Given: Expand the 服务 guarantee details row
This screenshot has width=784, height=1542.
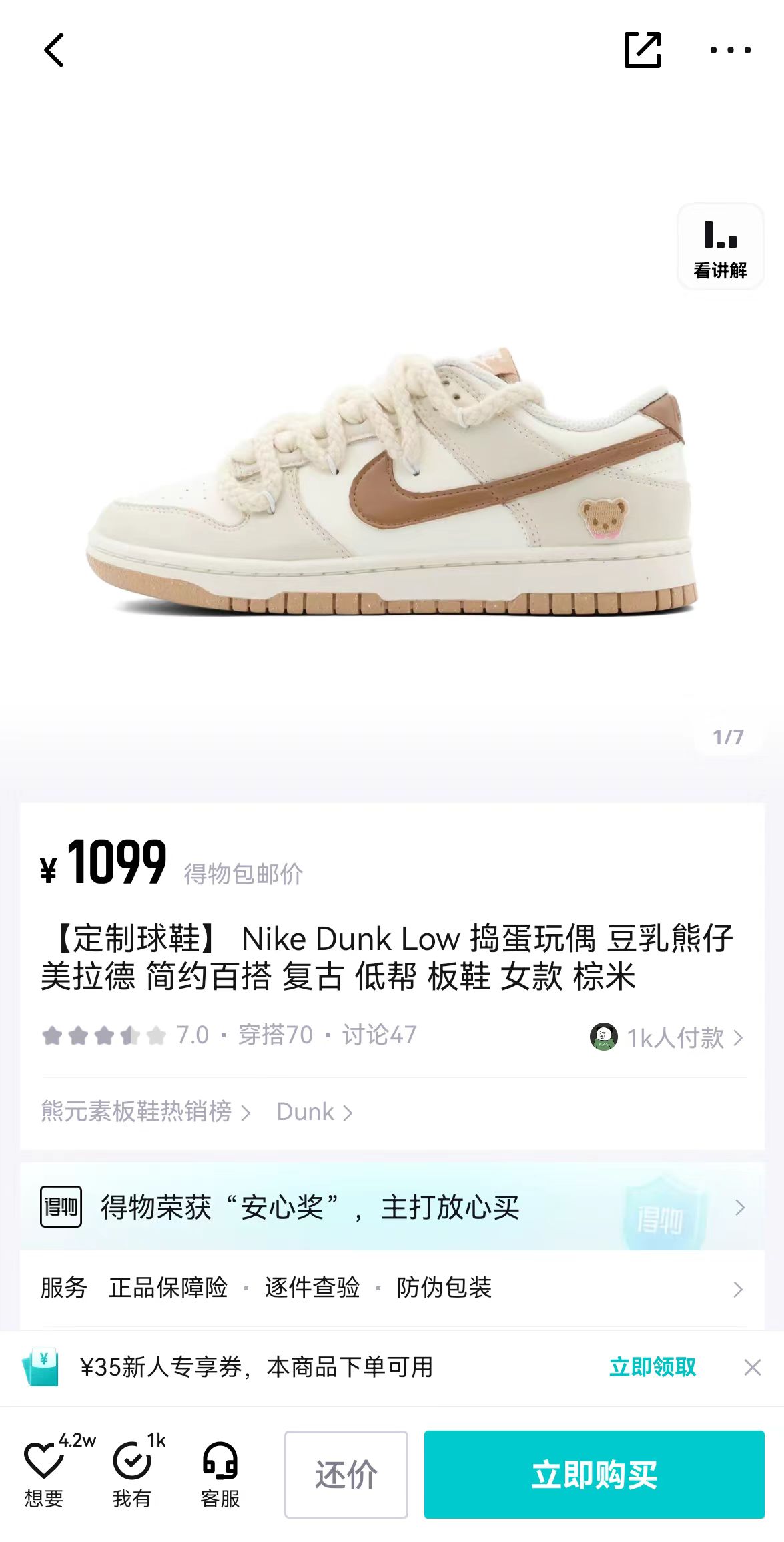Looking at the screenshot, I should (x=392, y=1288).
